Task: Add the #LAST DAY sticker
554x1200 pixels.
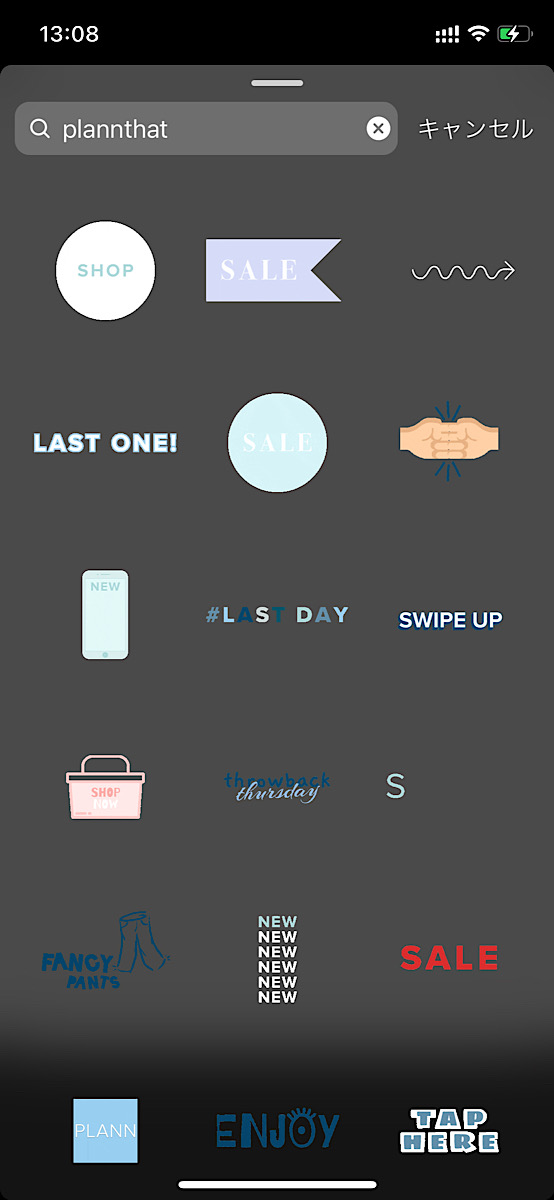Action: (x=277, y=614)
